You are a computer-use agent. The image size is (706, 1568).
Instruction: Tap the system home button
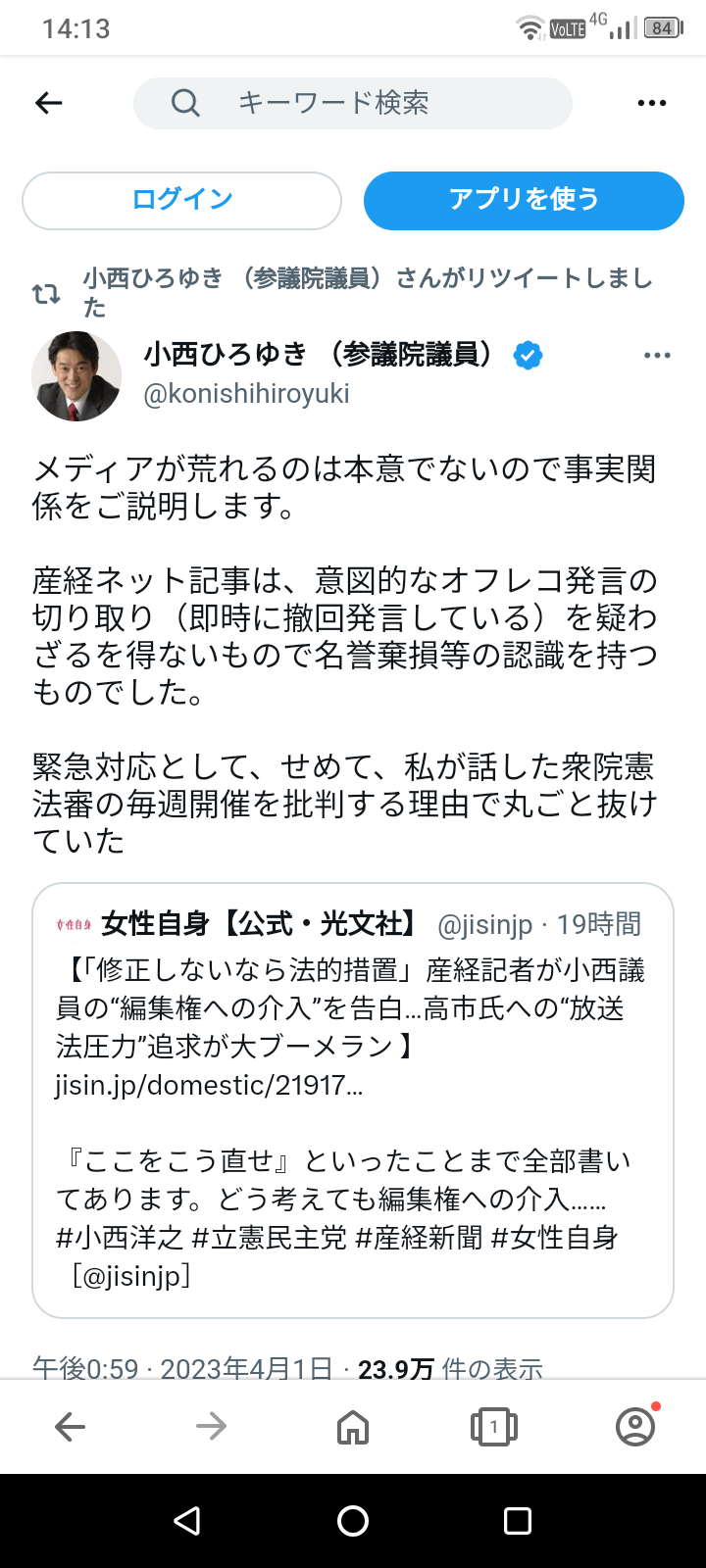353,1520
